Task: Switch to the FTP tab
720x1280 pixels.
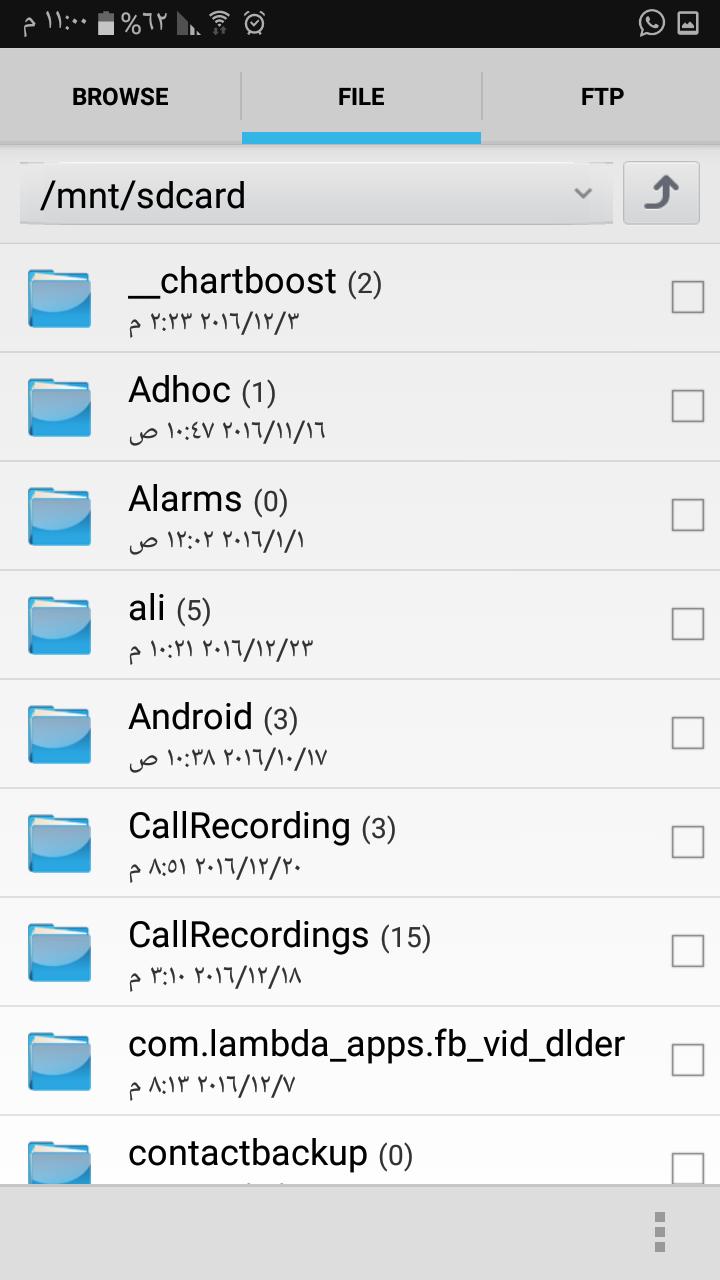Action: point(602,97)
